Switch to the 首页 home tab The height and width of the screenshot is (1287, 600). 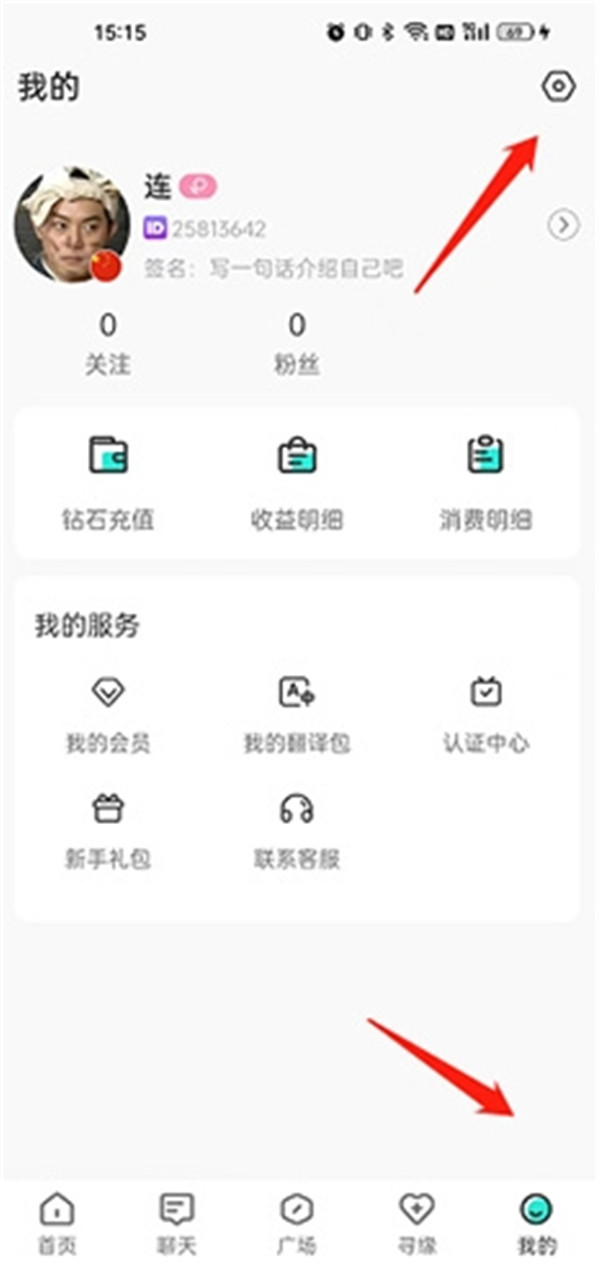[x=57, y=1224]
